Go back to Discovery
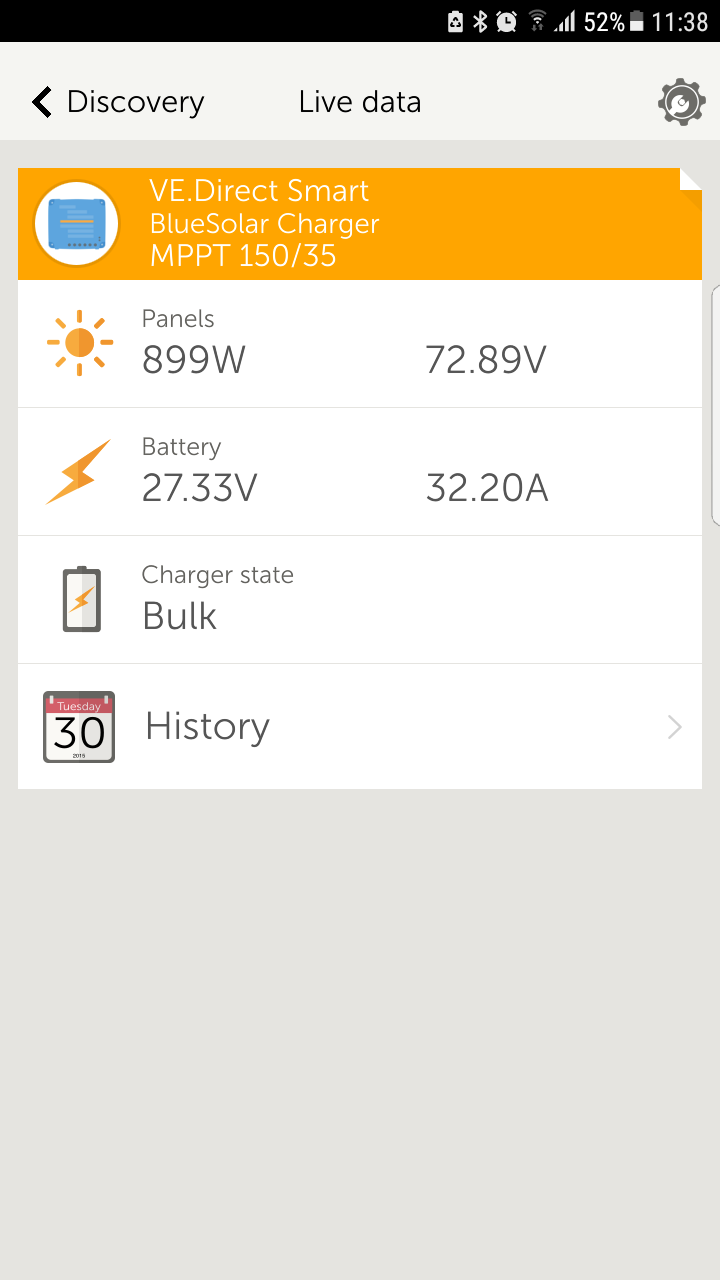Image resolution: width=720 pixels, height=1280 pixels. [x=117, y=102]
